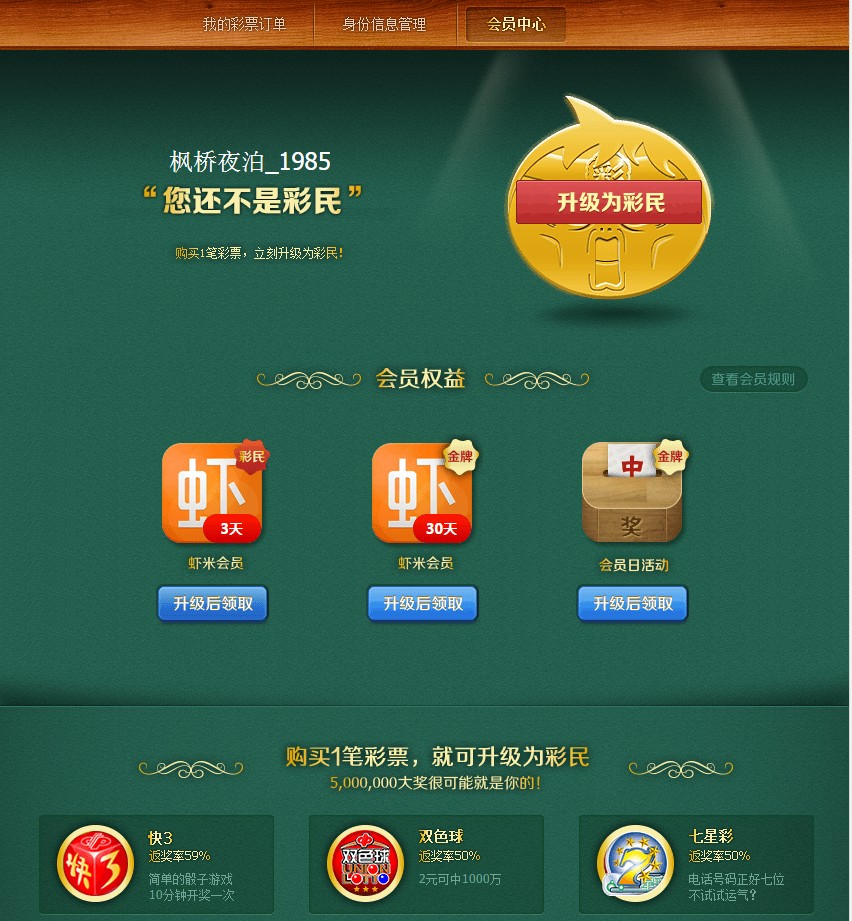Tap 升级后领取 under 3天 虾米会员
Screen dimensions: 852x921
click(213, 604)
